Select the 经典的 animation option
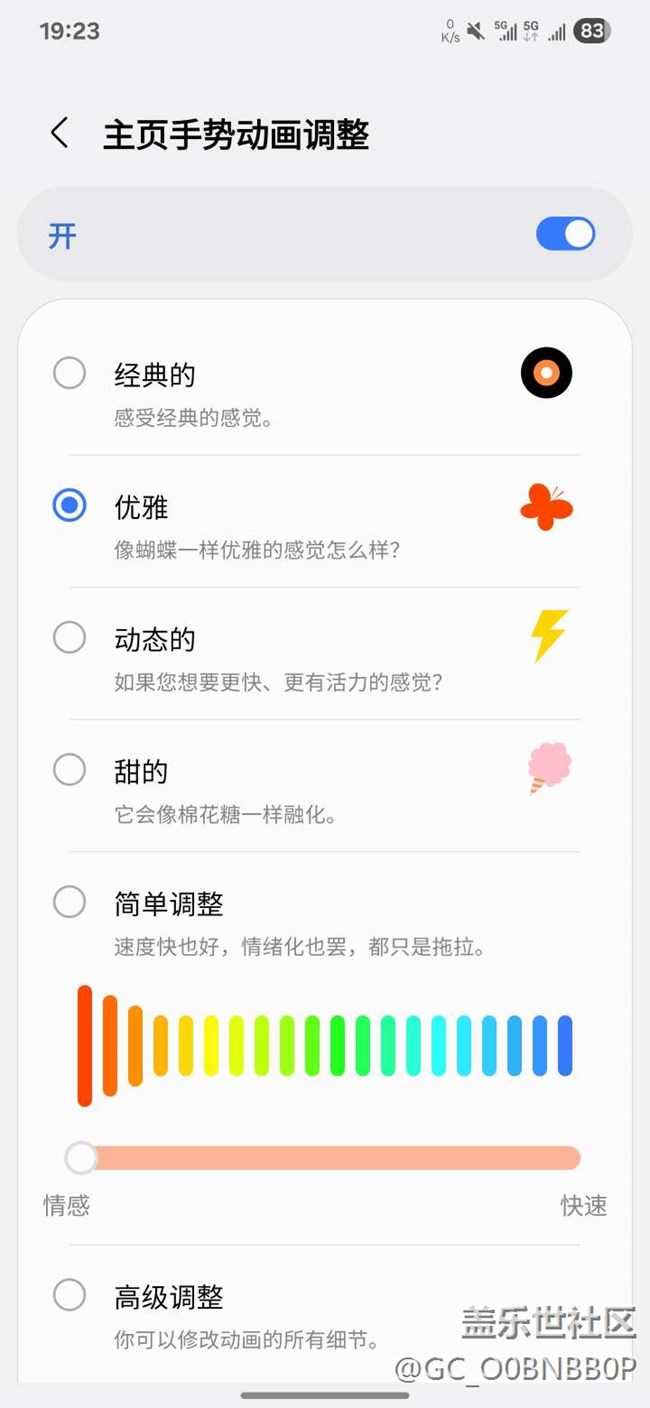Image resolution: width=650 pixels, height=1408 pixels. pos(69,374)
